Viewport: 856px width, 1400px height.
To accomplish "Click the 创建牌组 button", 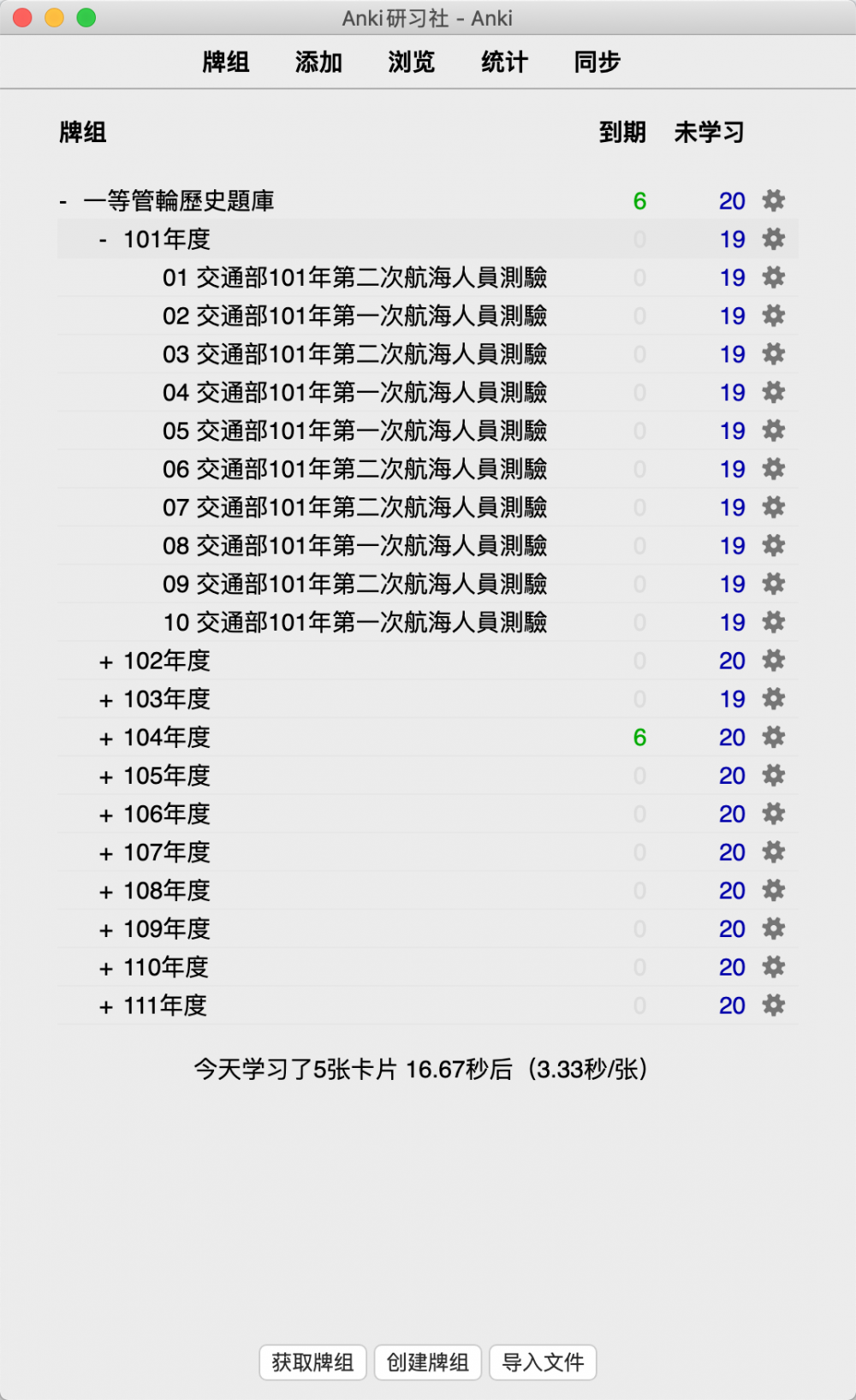I will coord(428,1362).
